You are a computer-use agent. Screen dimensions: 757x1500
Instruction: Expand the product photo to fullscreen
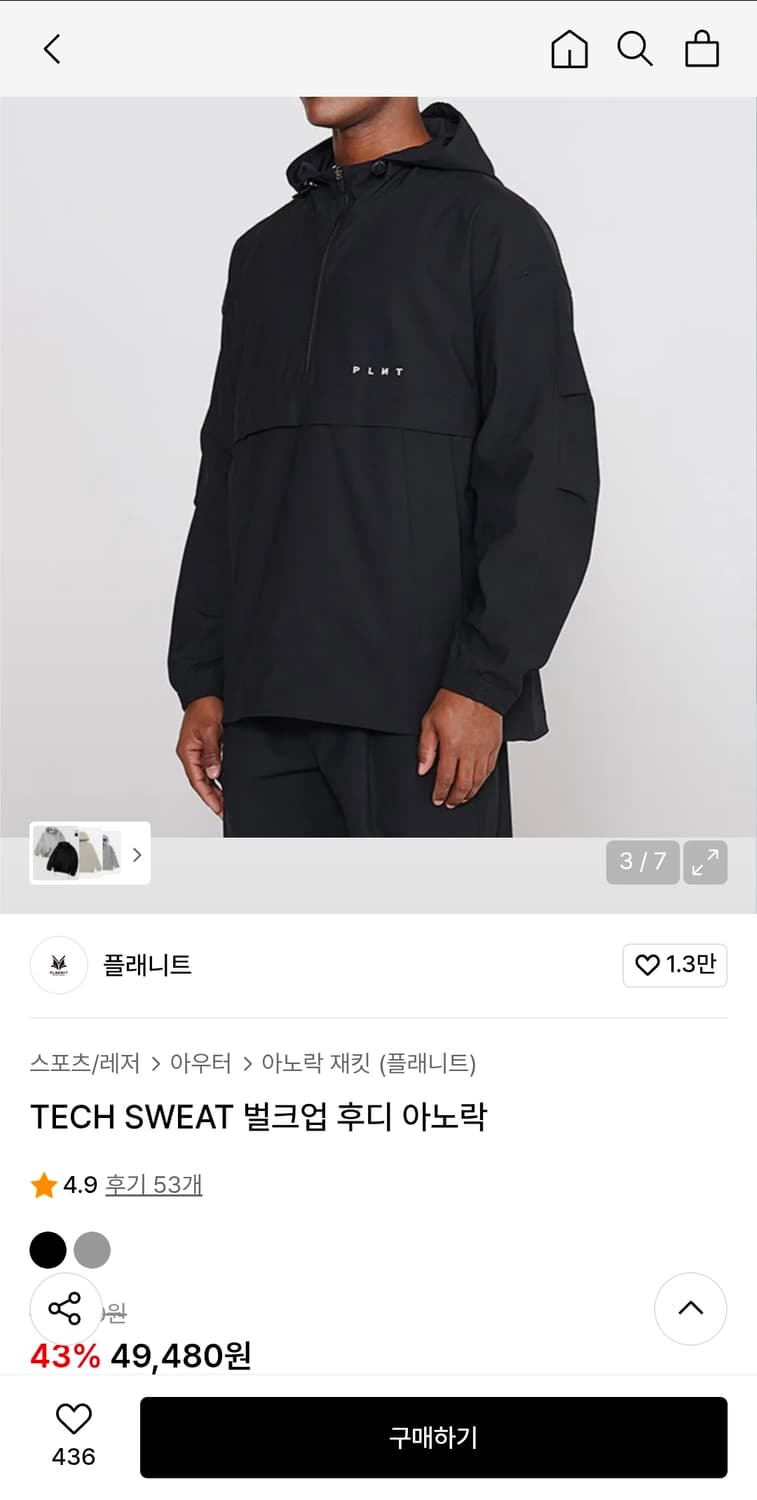[705, 862]
